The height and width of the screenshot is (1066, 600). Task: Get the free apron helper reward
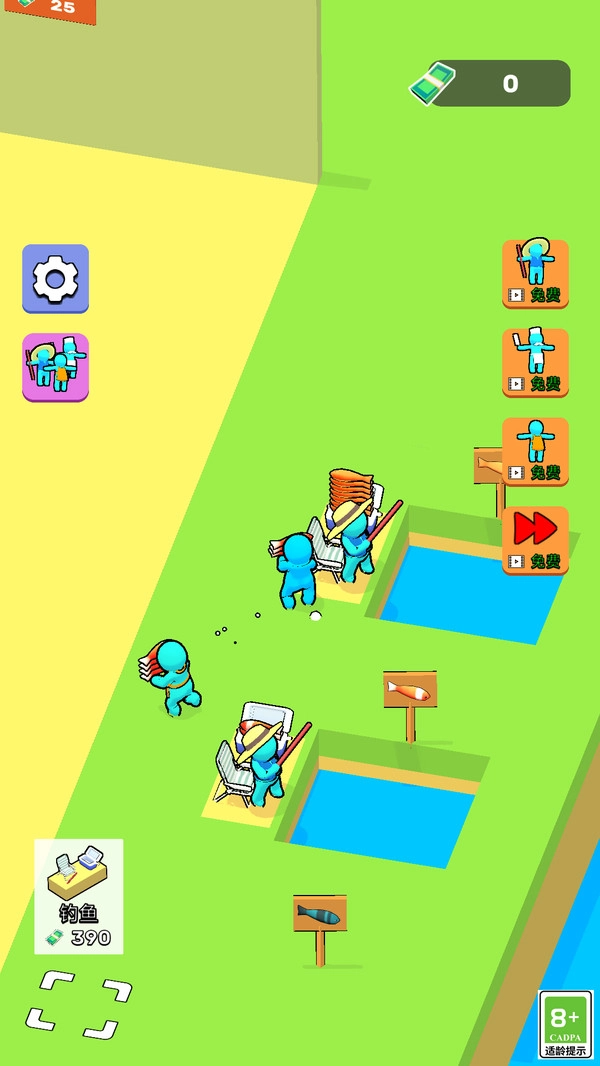(x=535, y=452)
